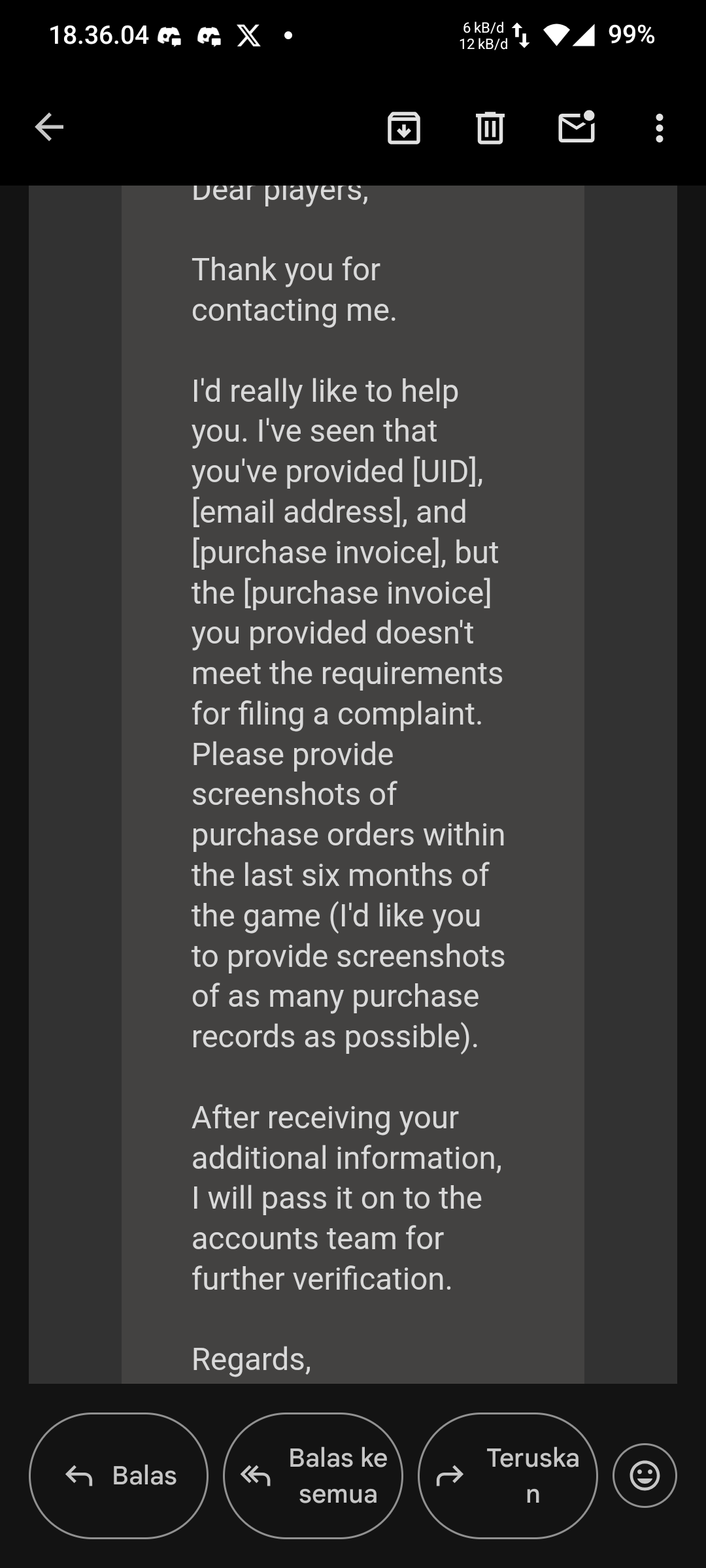Delete this email
706x1568 pixels.
point(490,127)
